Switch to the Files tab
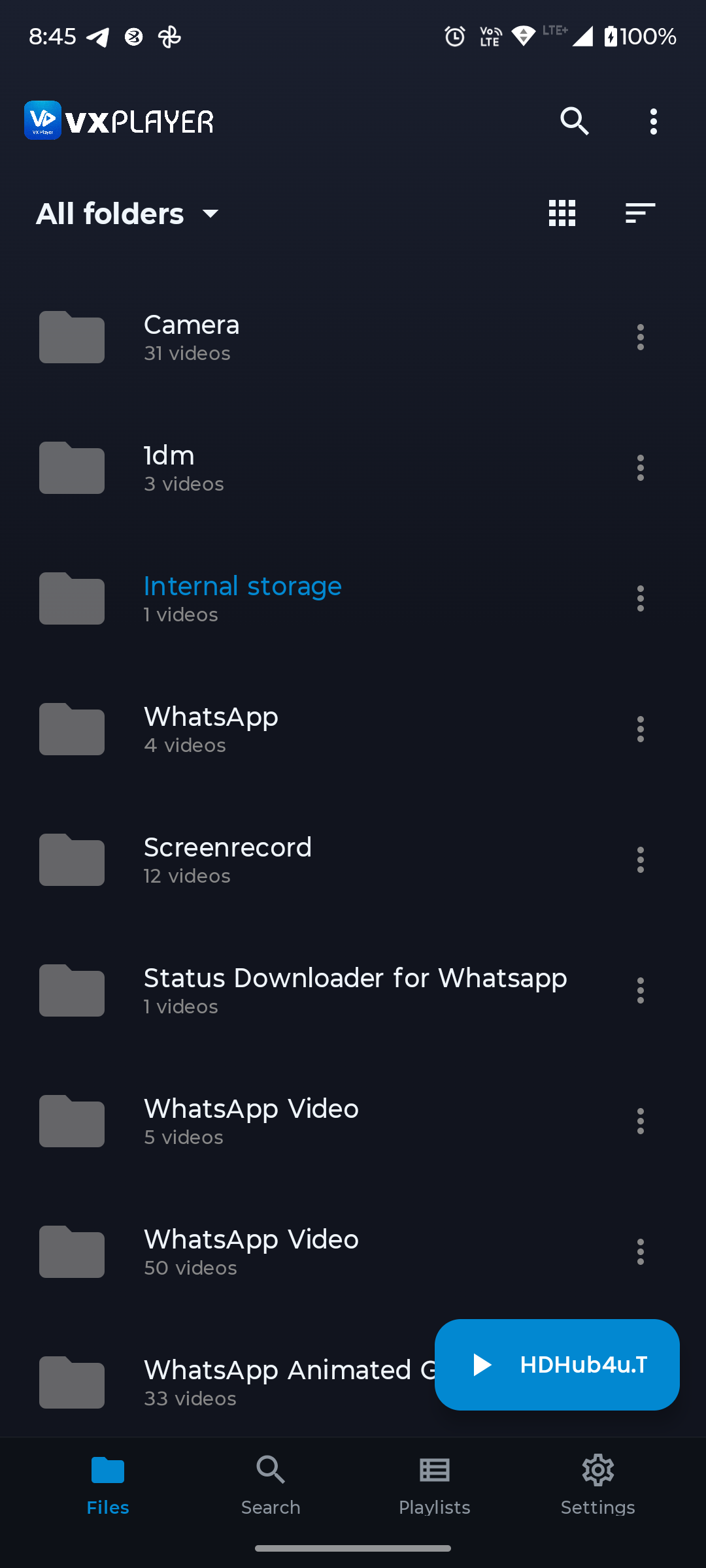This screenshot has width=706, height=1568. point(107,1483)
